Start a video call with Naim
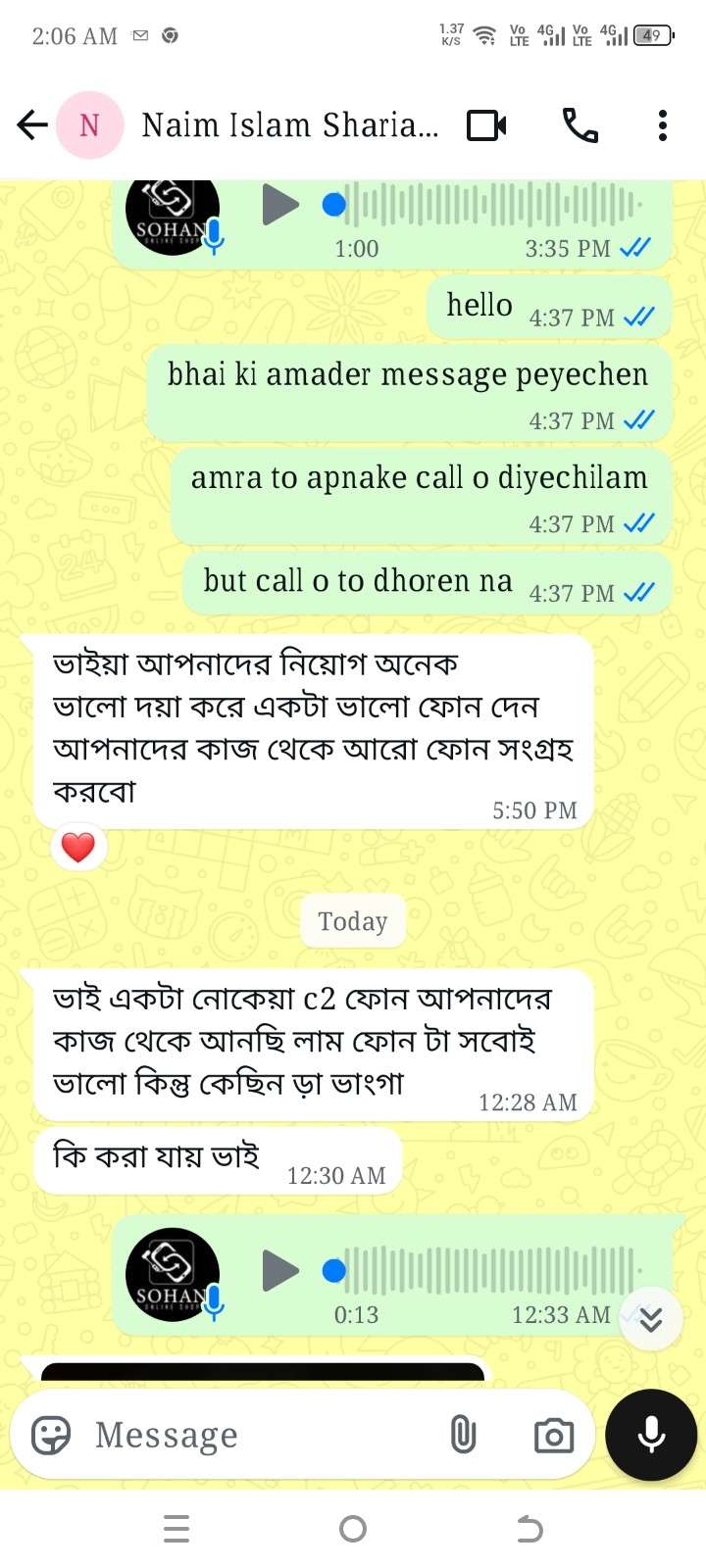706x1568 pixels. click(486, 125)
